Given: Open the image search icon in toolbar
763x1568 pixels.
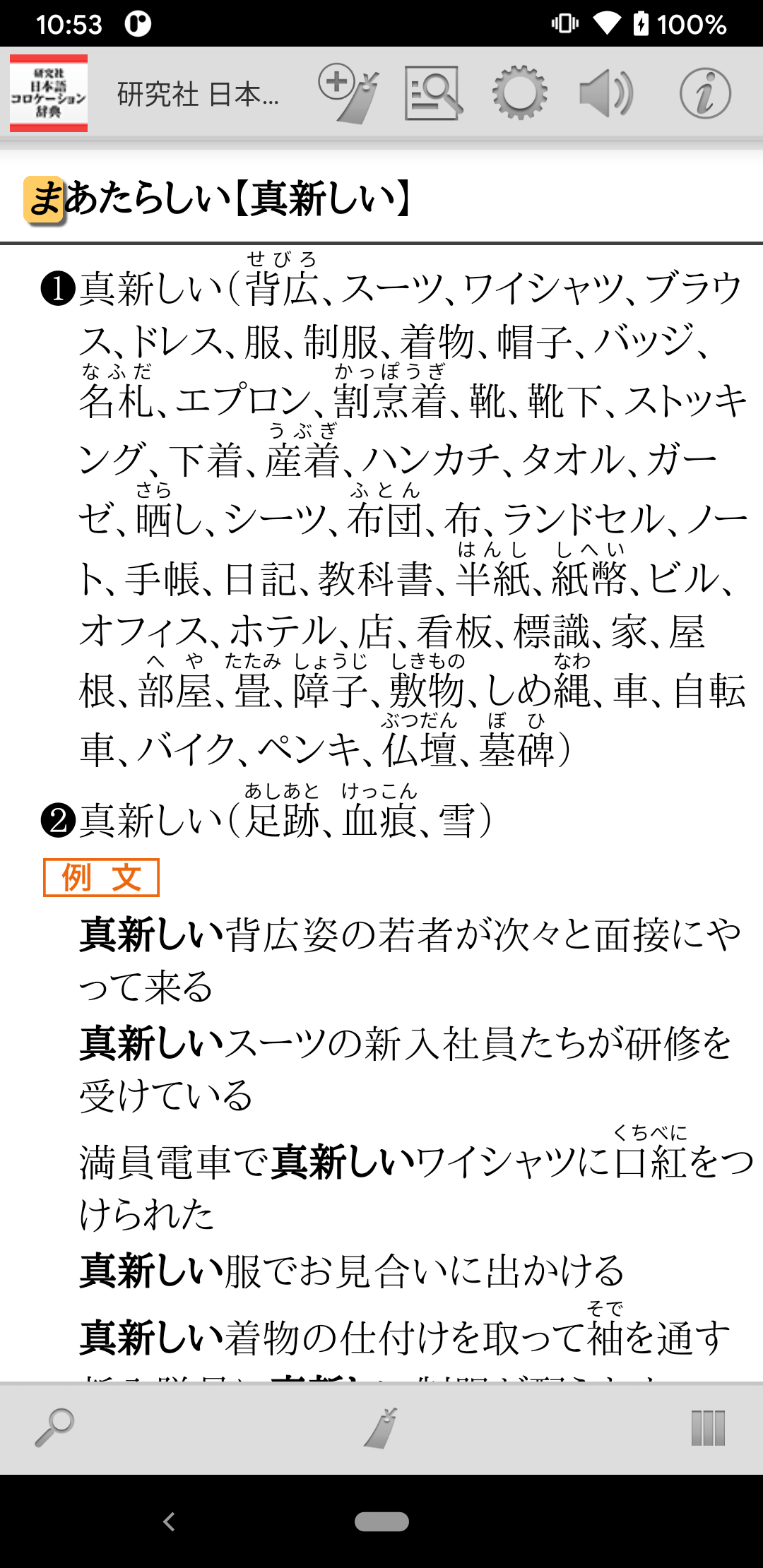Looking at the screenshot, I should 433,93.
